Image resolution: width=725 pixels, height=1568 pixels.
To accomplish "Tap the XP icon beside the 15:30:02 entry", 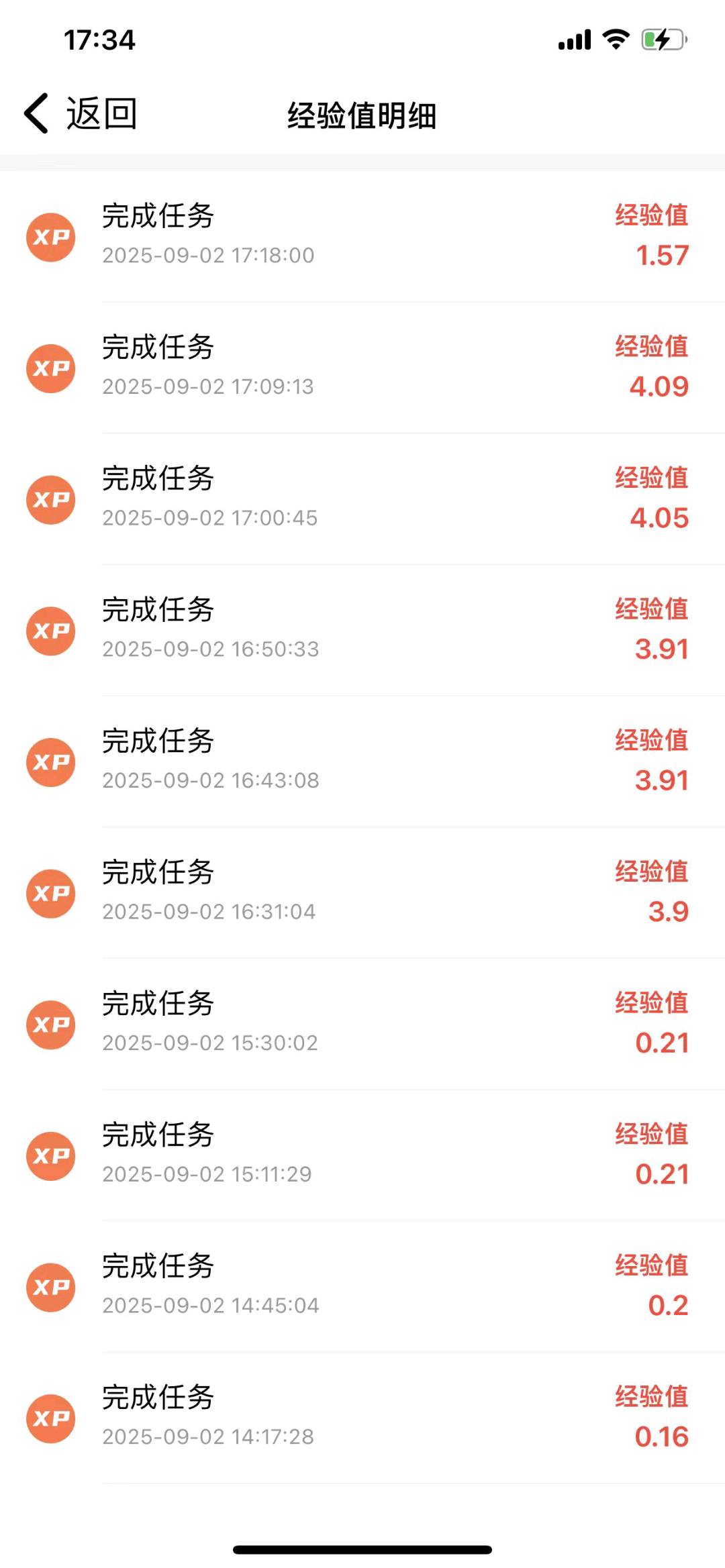I will coord(50,1025).
